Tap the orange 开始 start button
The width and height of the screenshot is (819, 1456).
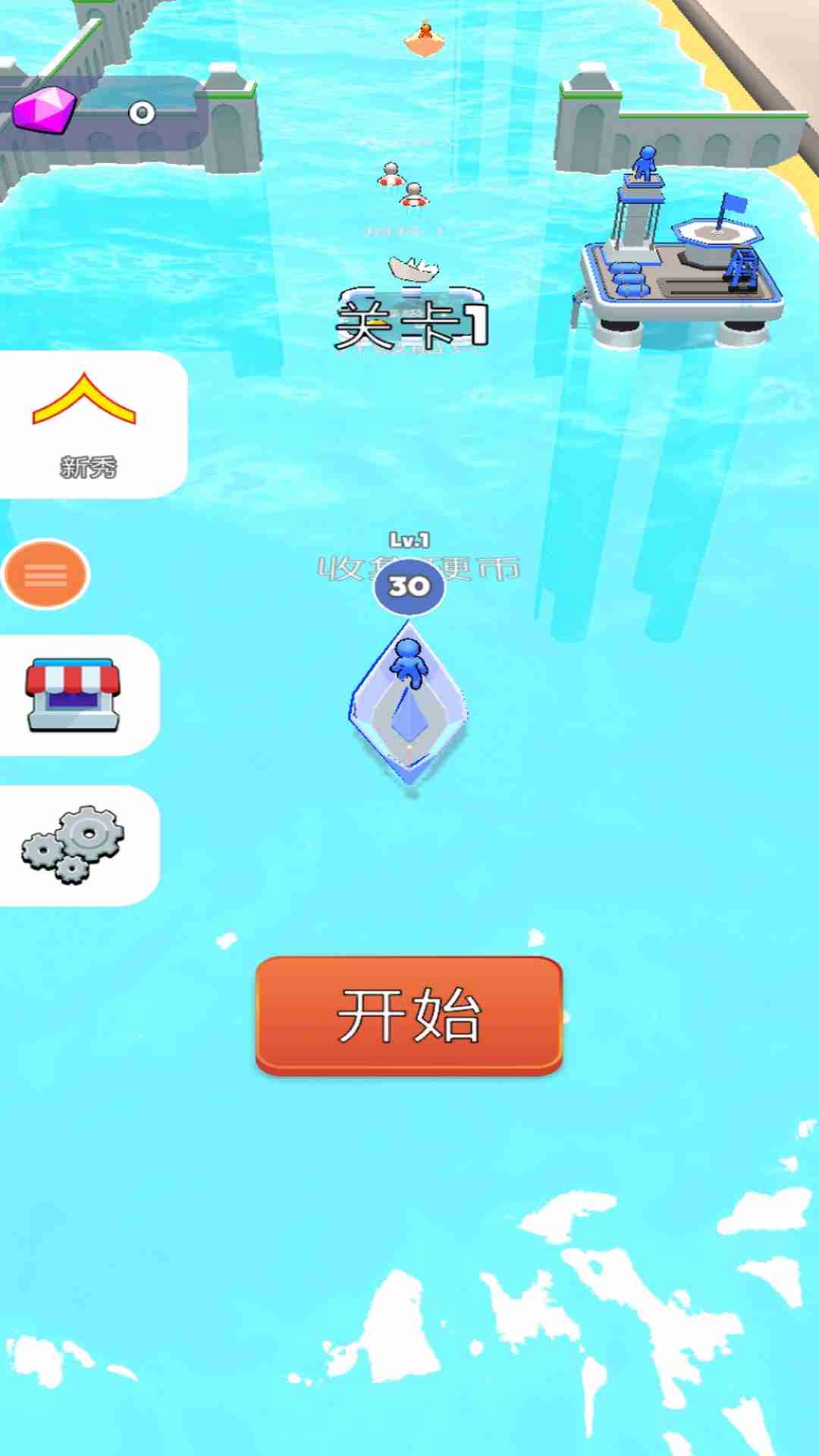(409, 1015)
